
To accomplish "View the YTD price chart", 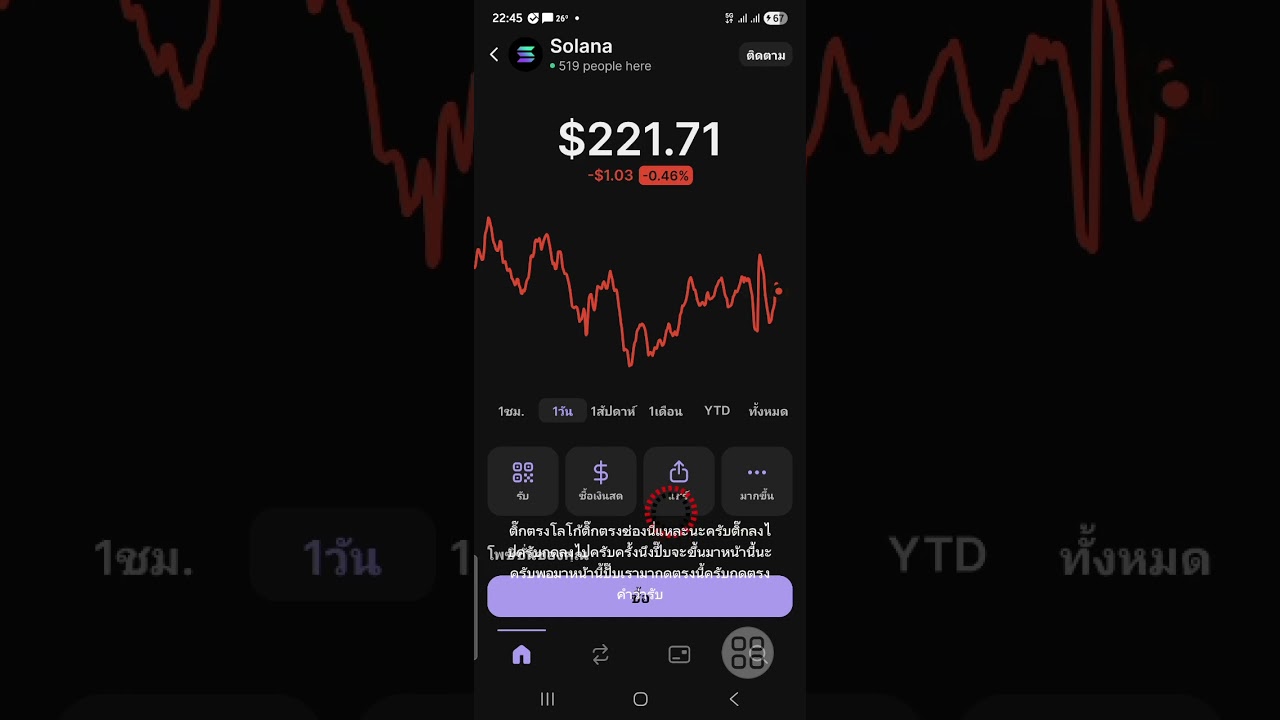I will tap(717, 411).
